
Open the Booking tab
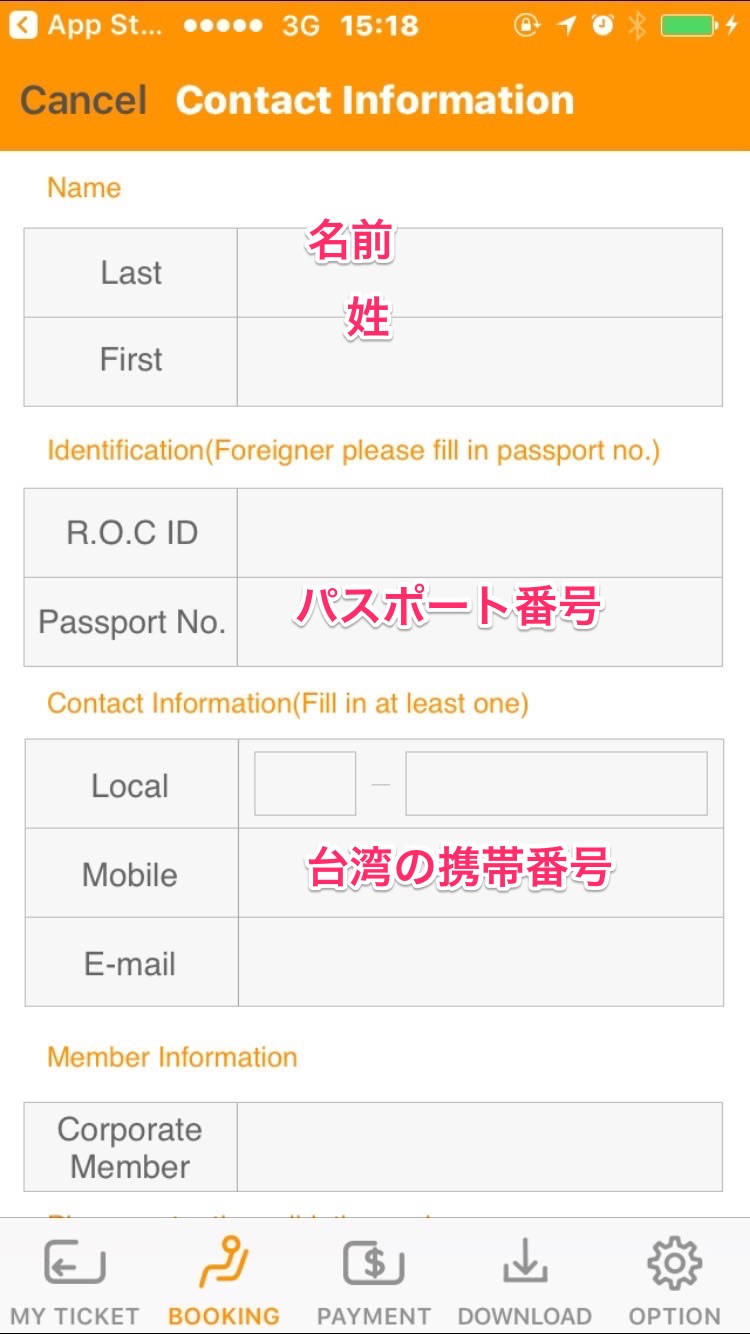224,1280
